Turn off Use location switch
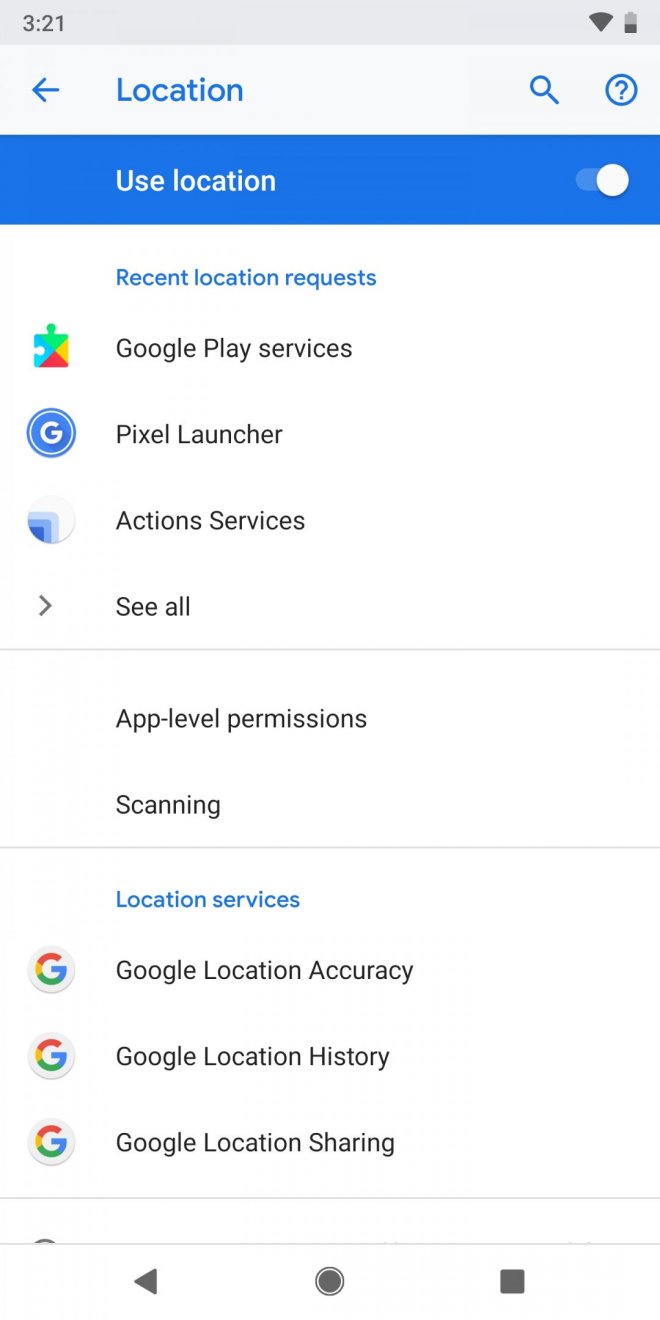 [x=602, y=181]
